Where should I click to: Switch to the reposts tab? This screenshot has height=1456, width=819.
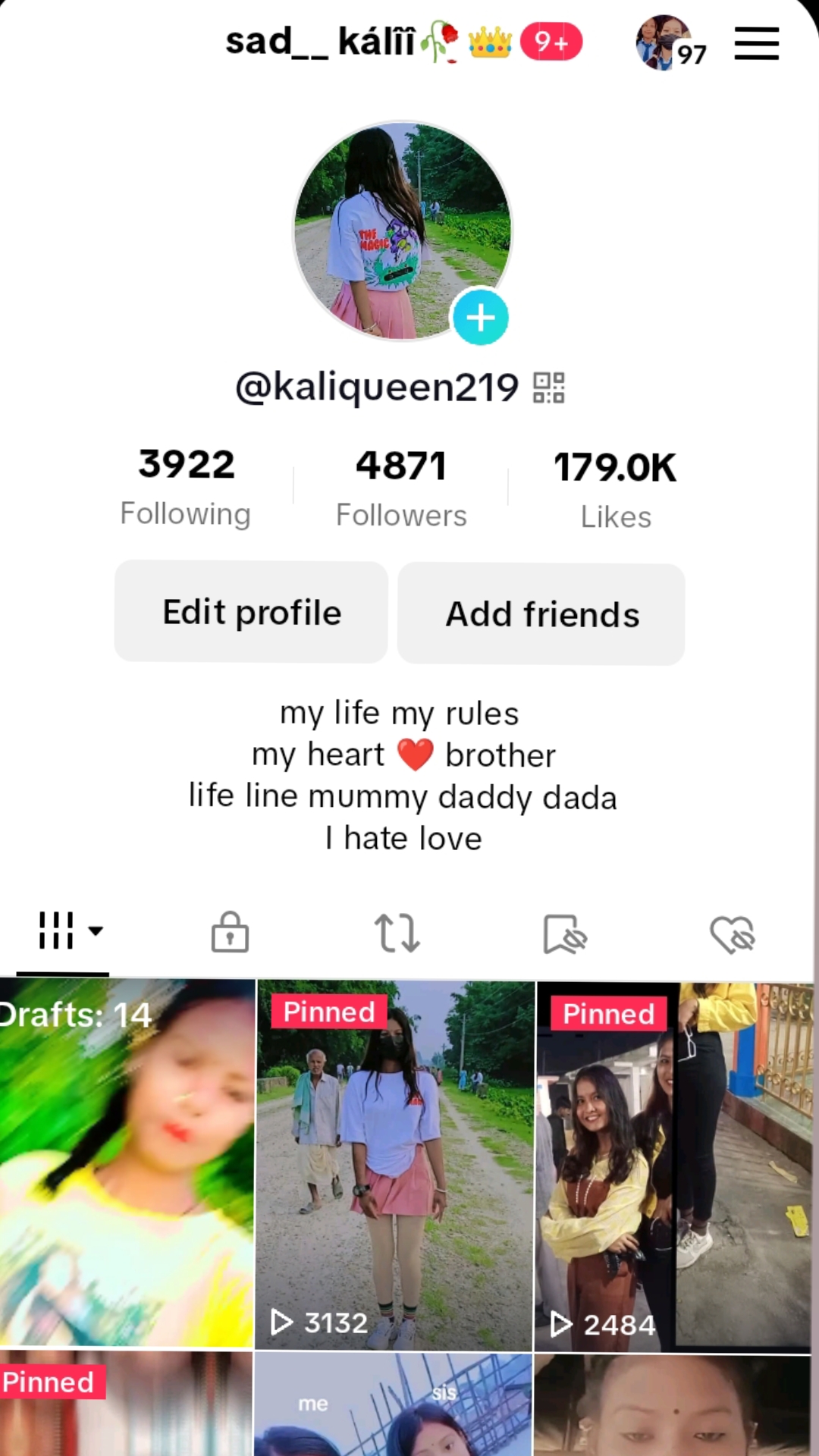pyautogui.click(x=397, y=933)
